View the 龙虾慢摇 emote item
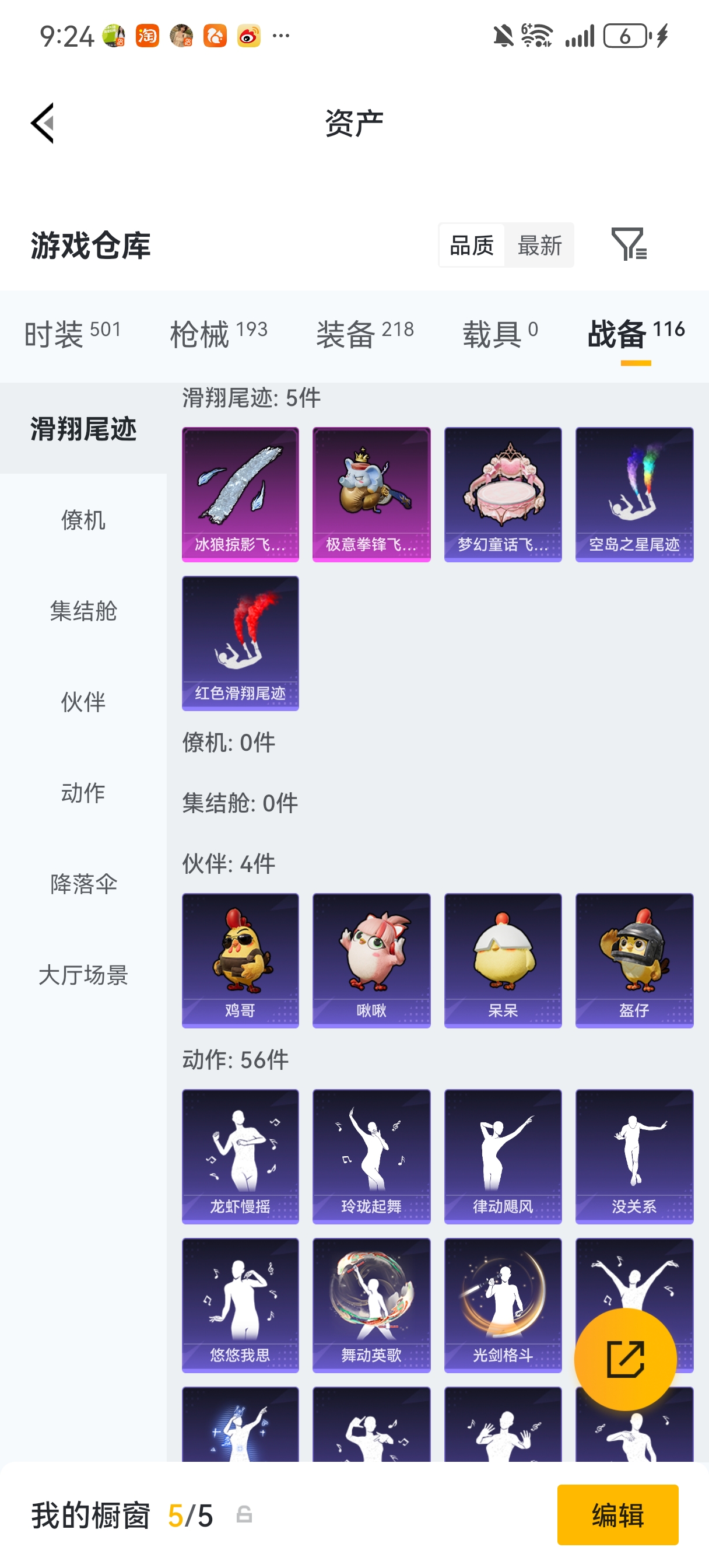The height and width of the screenshot is (1568, 709). click(x=240, y=1156)
